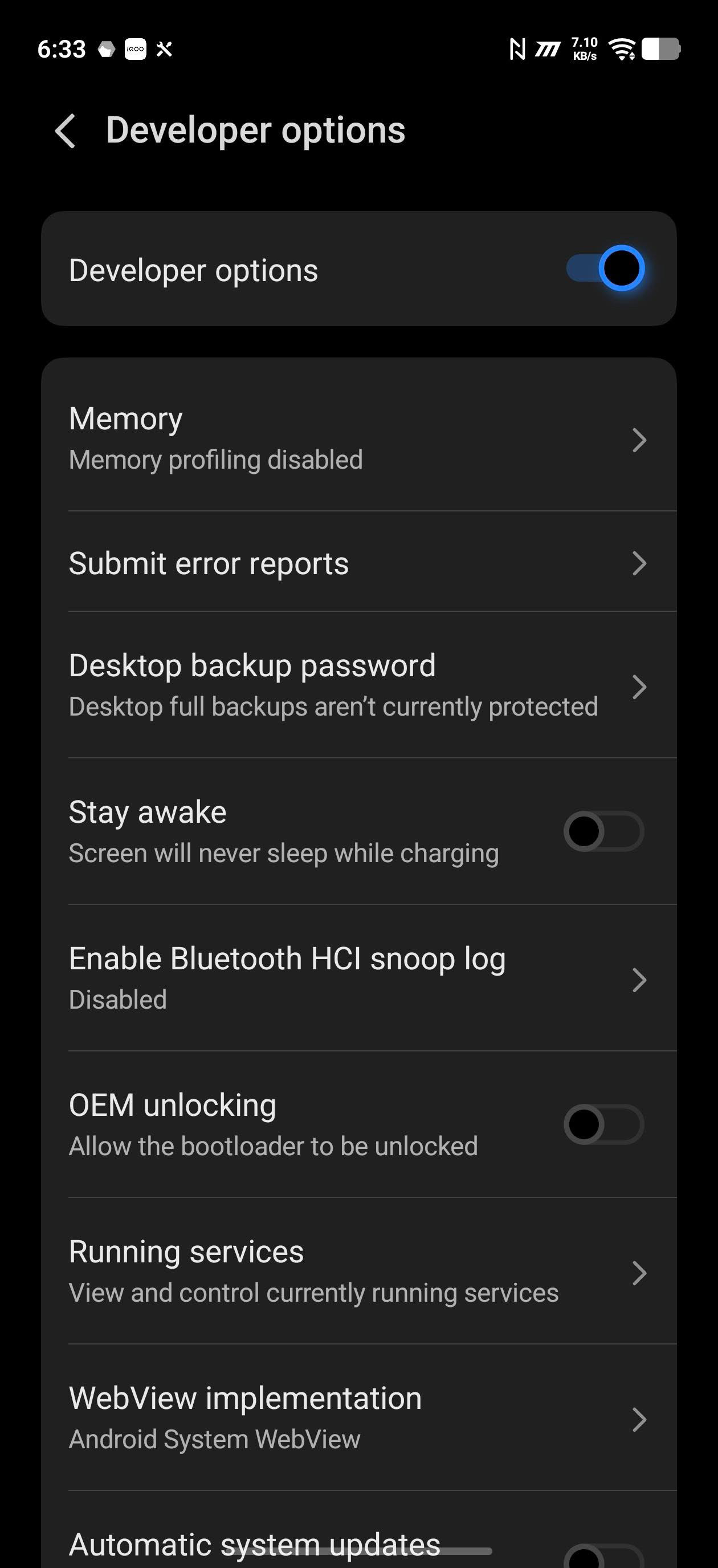Open Desktop backup password

pos(358,686)
